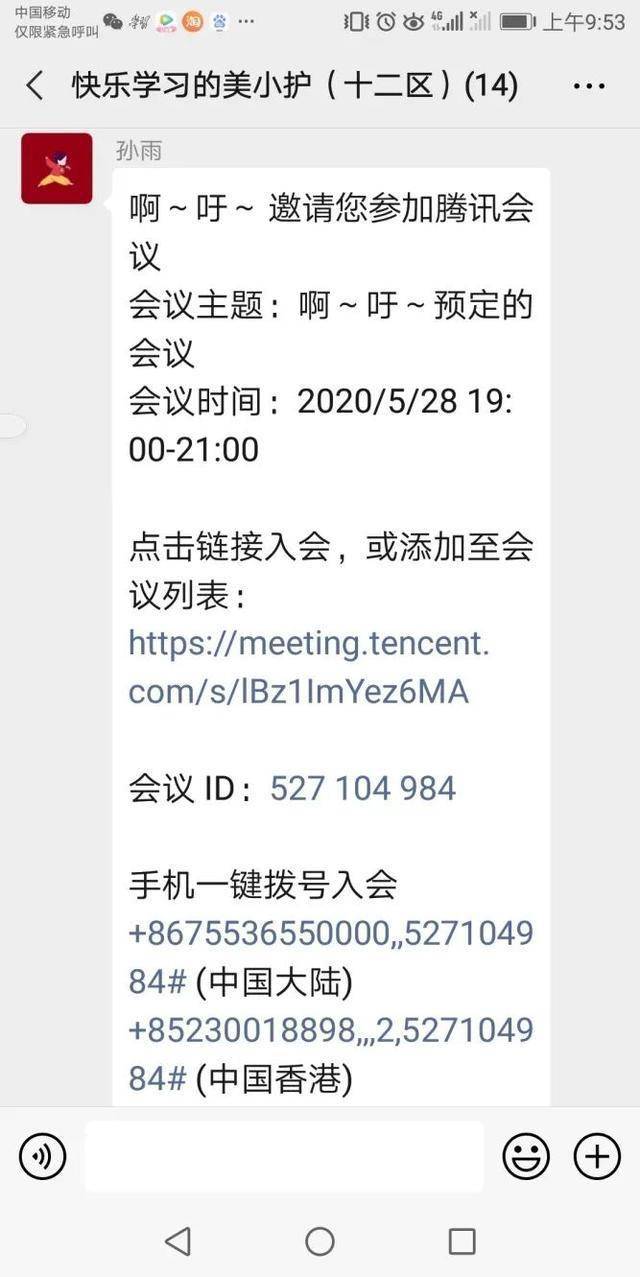Open the emoji picker
This screenshot has height=1277, width=640.
pyautogui.click(x=526, y=1157)
